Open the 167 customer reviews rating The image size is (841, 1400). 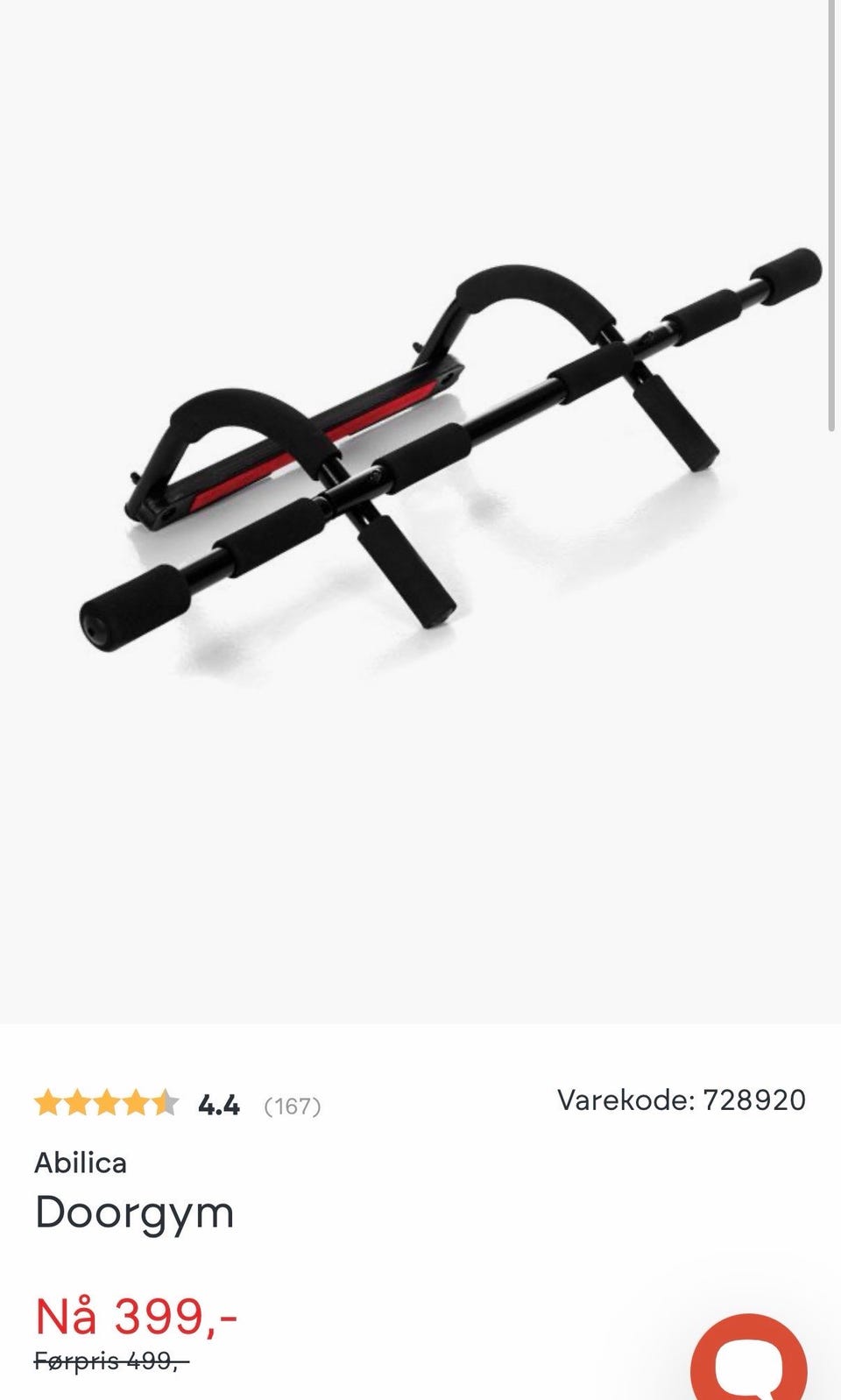coord(178,1105)
